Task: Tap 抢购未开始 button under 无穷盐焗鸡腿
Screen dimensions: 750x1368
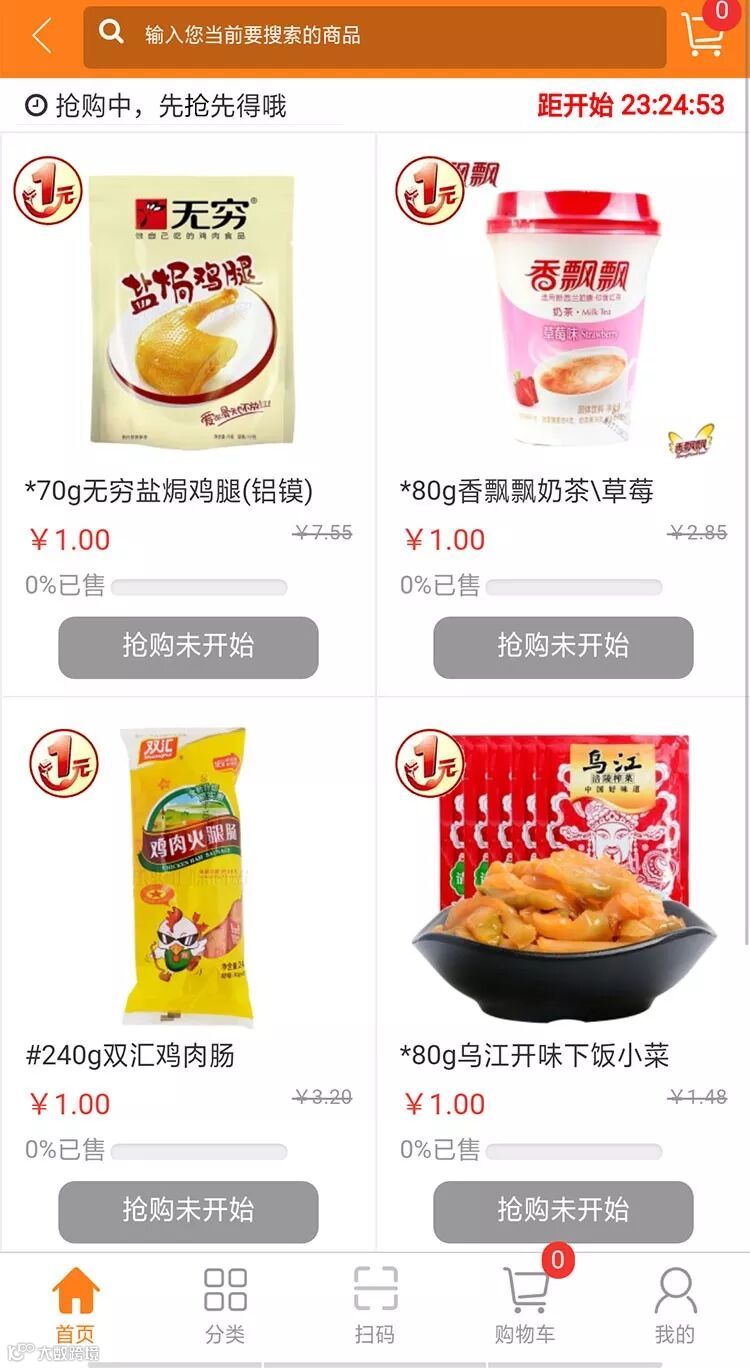Action: [x=188, y=646]
